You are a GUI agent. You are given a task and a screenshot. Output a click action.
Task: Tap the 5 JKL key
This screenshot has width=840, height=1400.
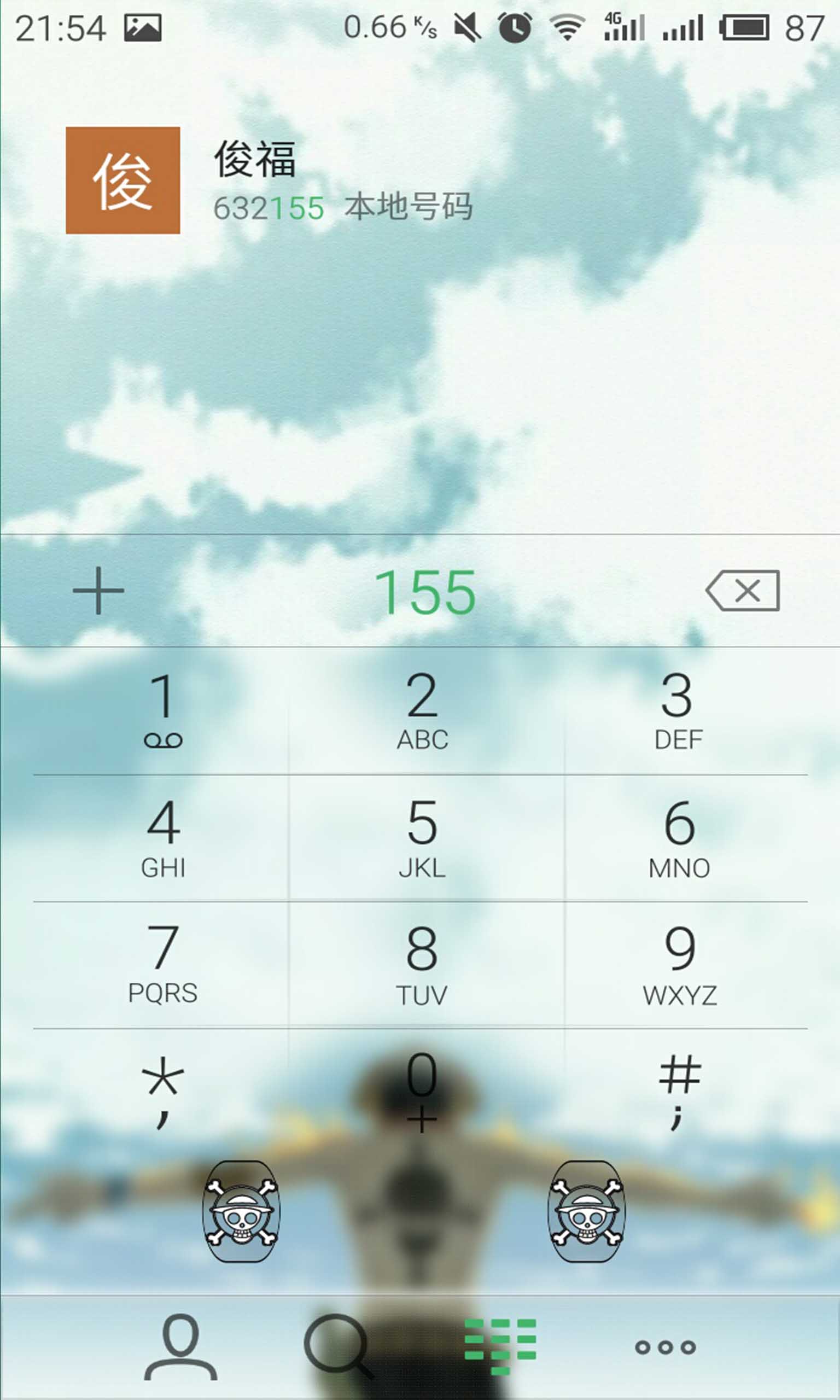click(x=422, y=838)
